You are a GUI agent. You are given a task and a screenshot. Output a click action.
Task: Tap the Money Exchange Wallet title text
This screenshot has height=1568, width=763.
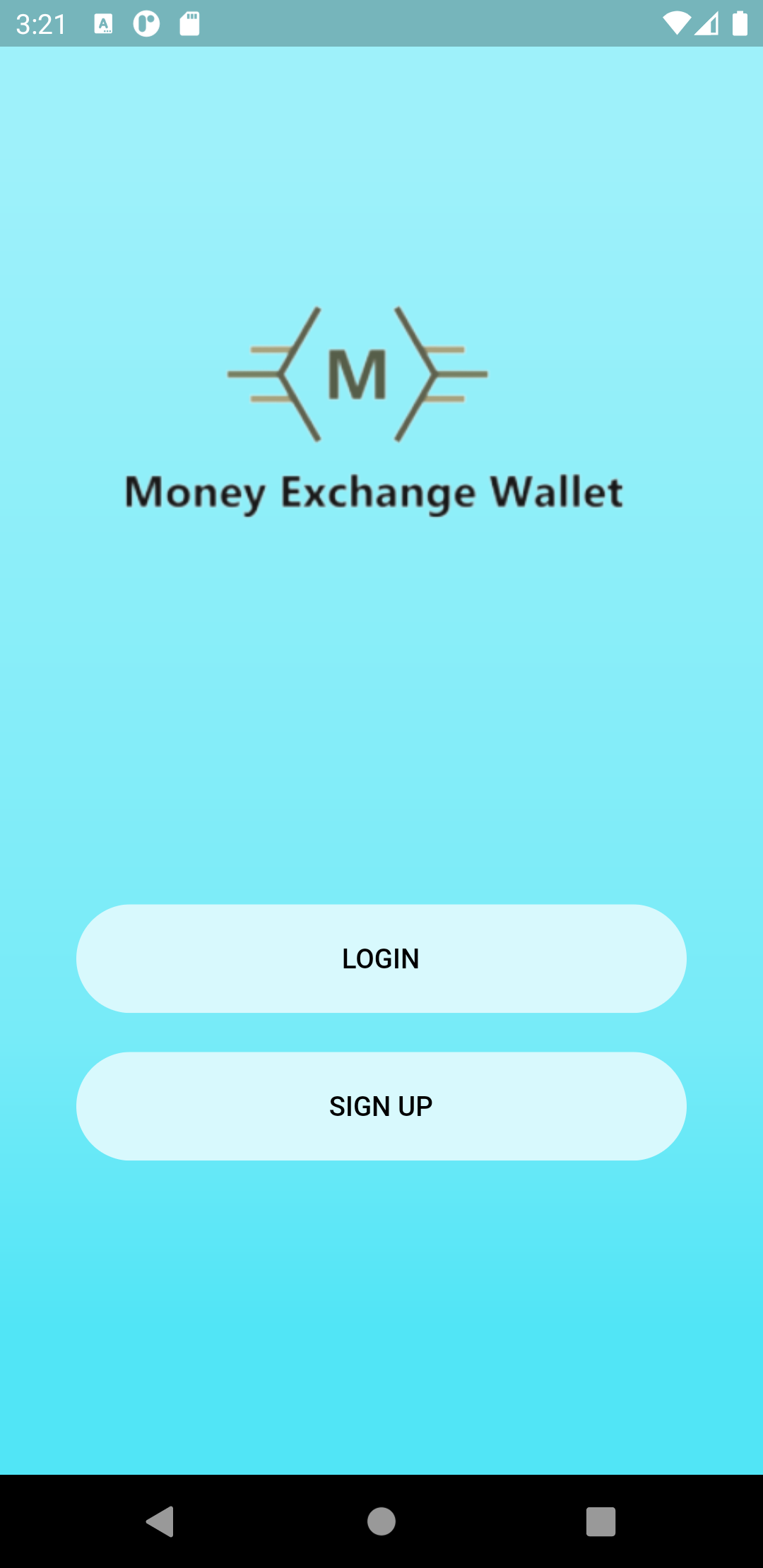click(x=373, y=491)
